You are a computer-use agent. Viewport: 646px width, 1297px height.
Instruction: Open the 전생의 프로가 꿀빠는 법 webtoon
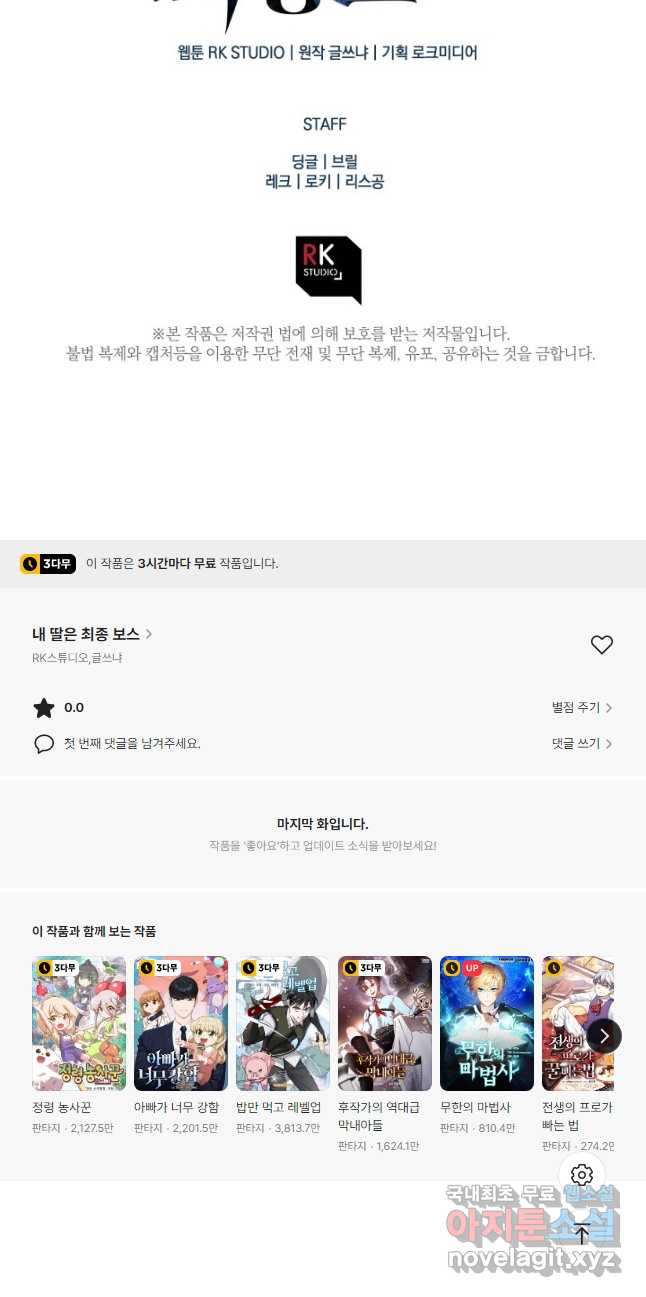pos(570,1023)
